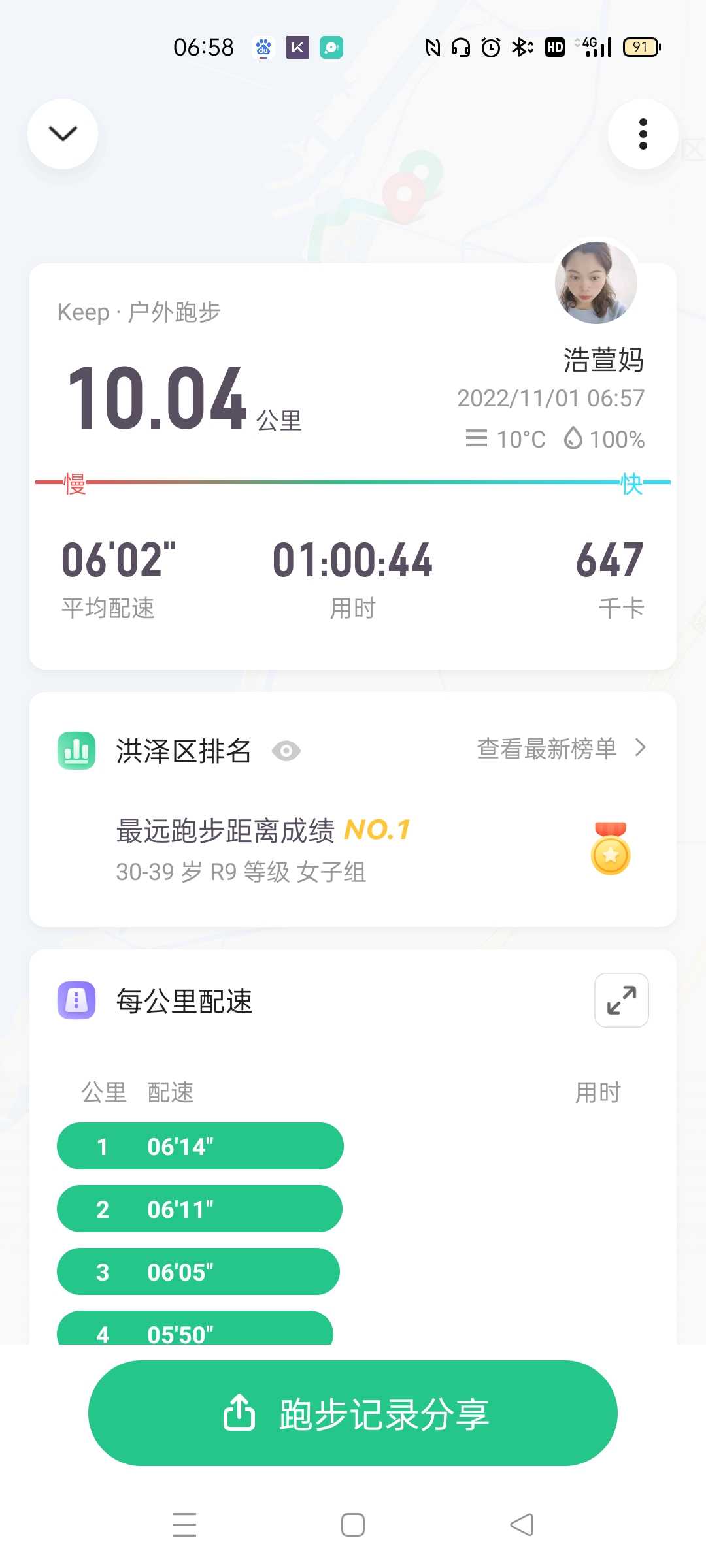The image size is (706, 1568).
Task: Select the kilometer 1 pace bar 06'14"
Action: (200, 1146)
